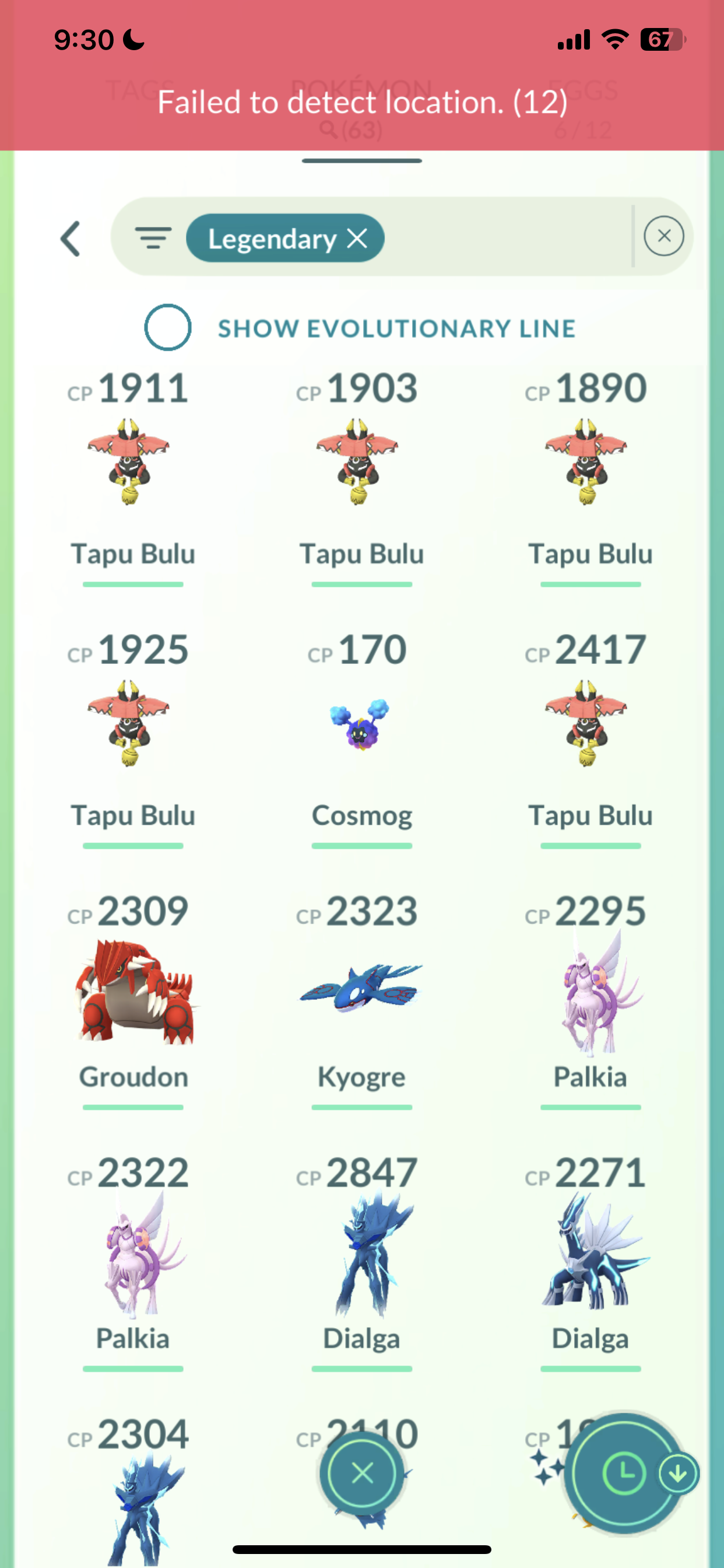
Task: View Tapu Bulu with CP 1925
Action: click(x=130, y=724)
